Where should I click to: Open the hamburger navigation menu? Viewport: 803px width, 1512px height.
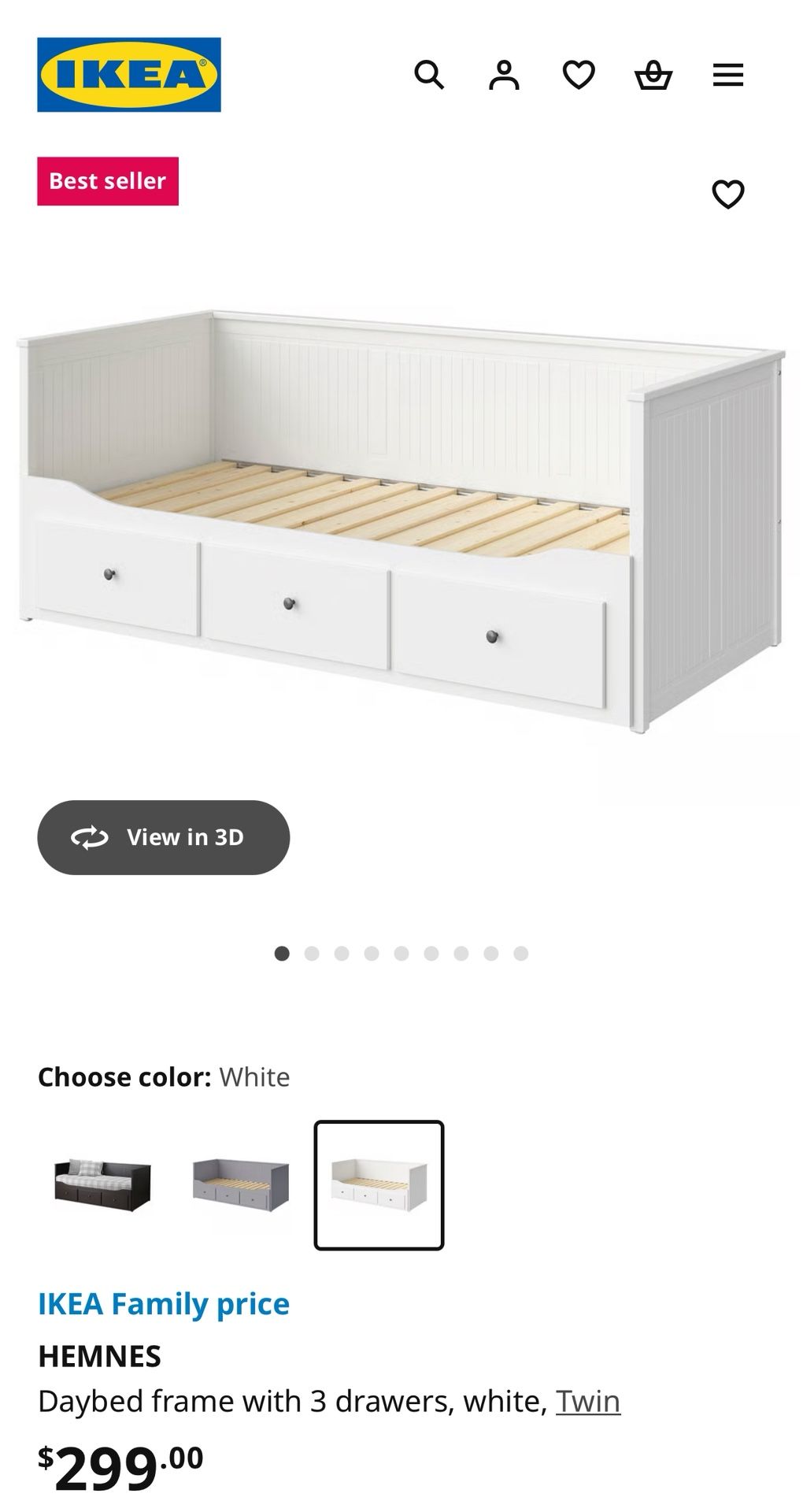click(x=728, y=75)
